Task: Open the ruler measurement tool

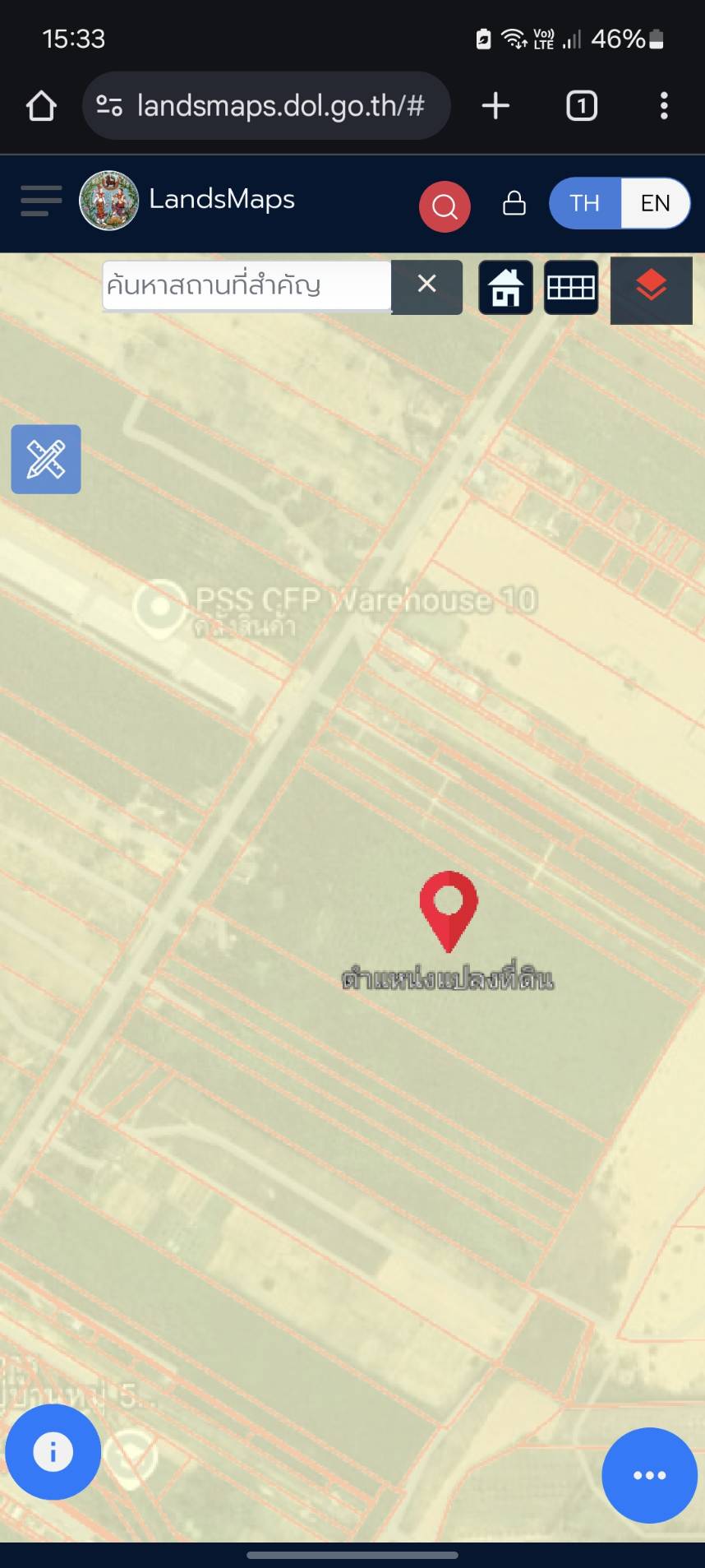Action: (46, 459)
